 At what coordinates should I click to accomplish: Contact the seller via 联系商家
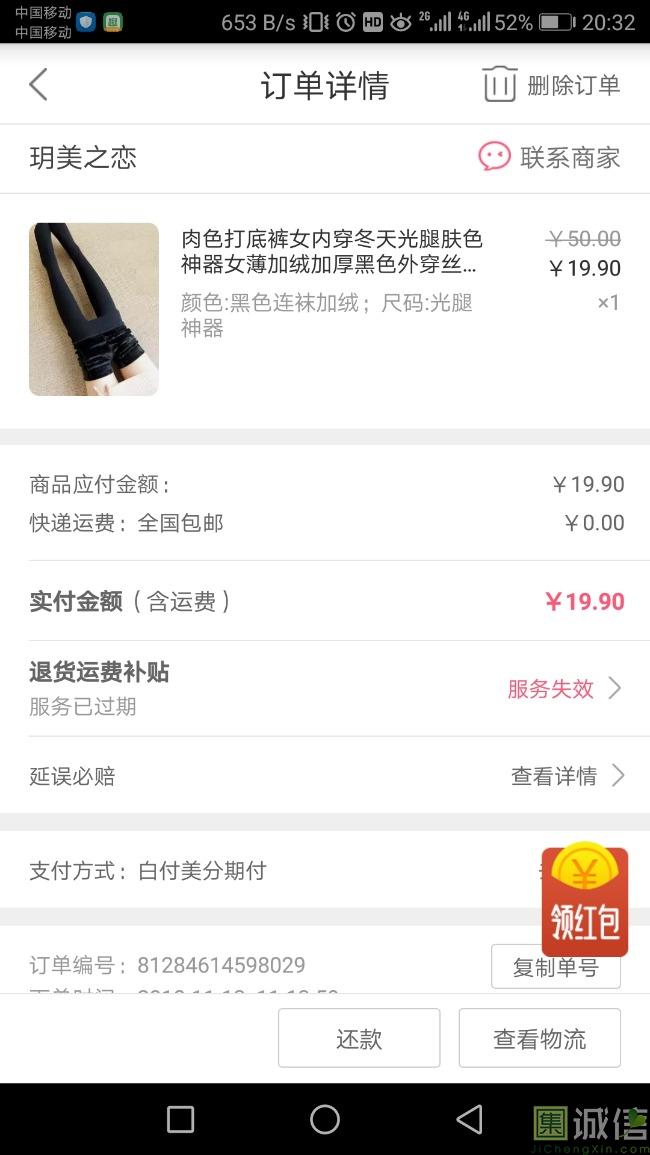pos(549,157)
